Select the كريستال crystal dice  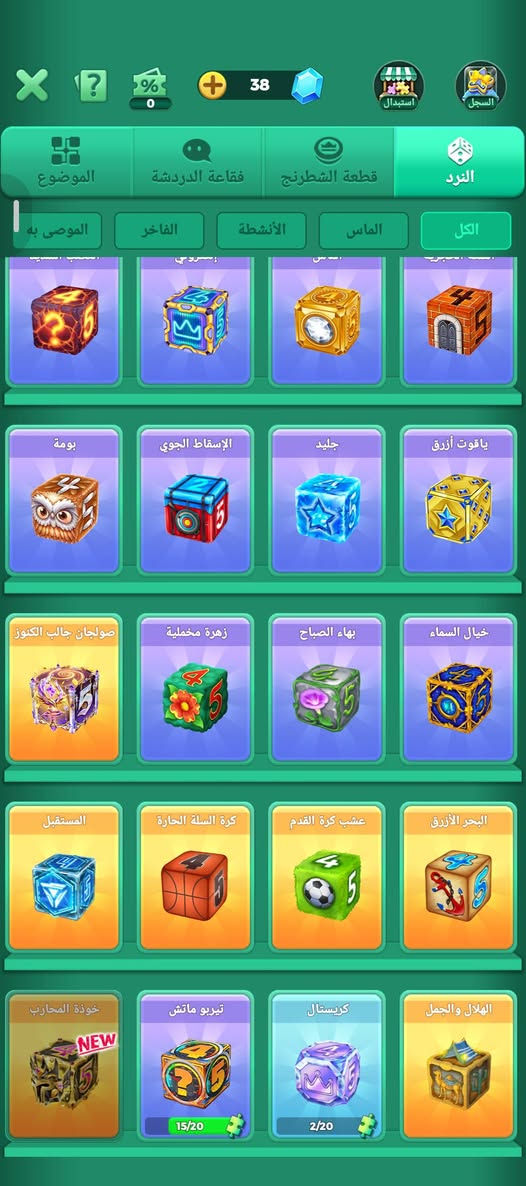327,1065
